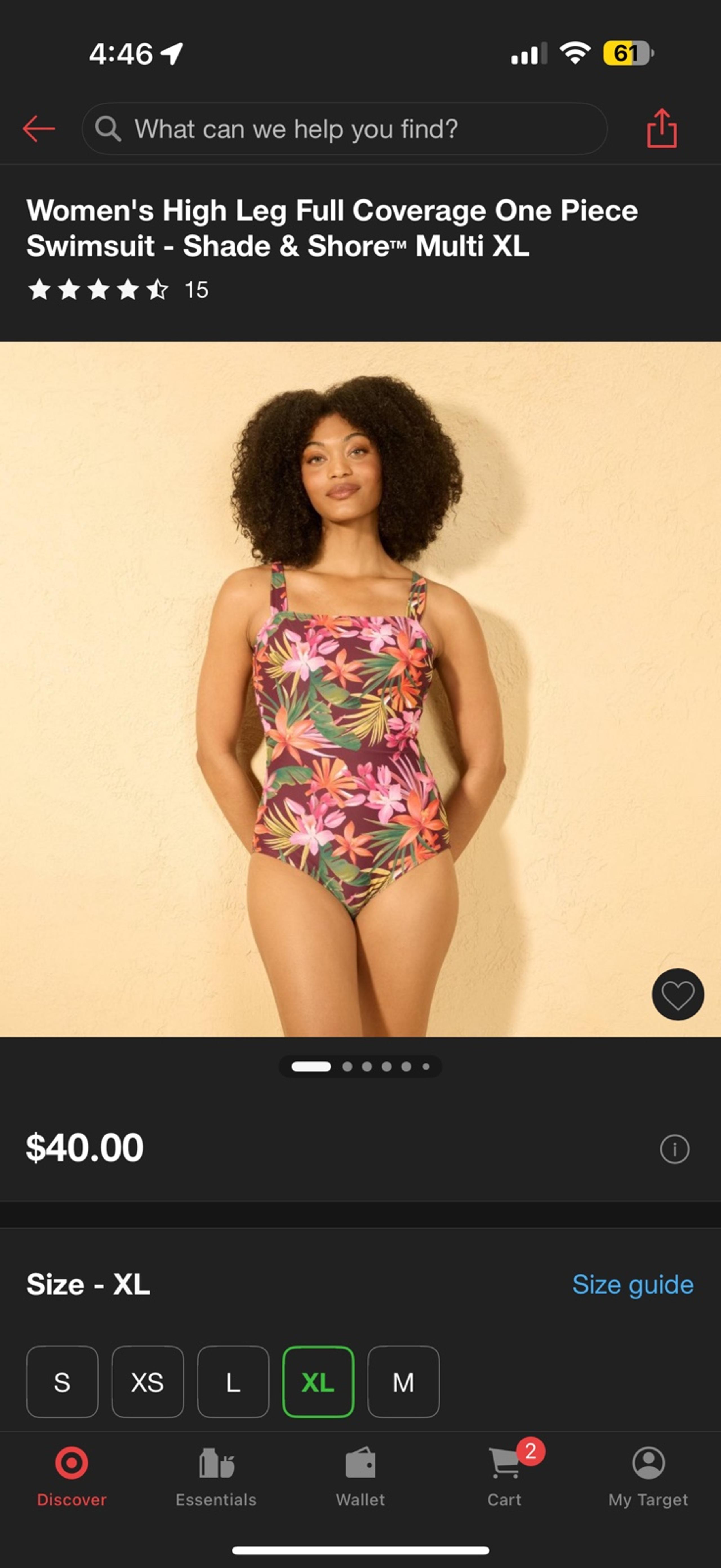The width and height of the screenshot is (721, 1568).
Task: Go to the Wallet tab
Action: [x=360, y=1477]
